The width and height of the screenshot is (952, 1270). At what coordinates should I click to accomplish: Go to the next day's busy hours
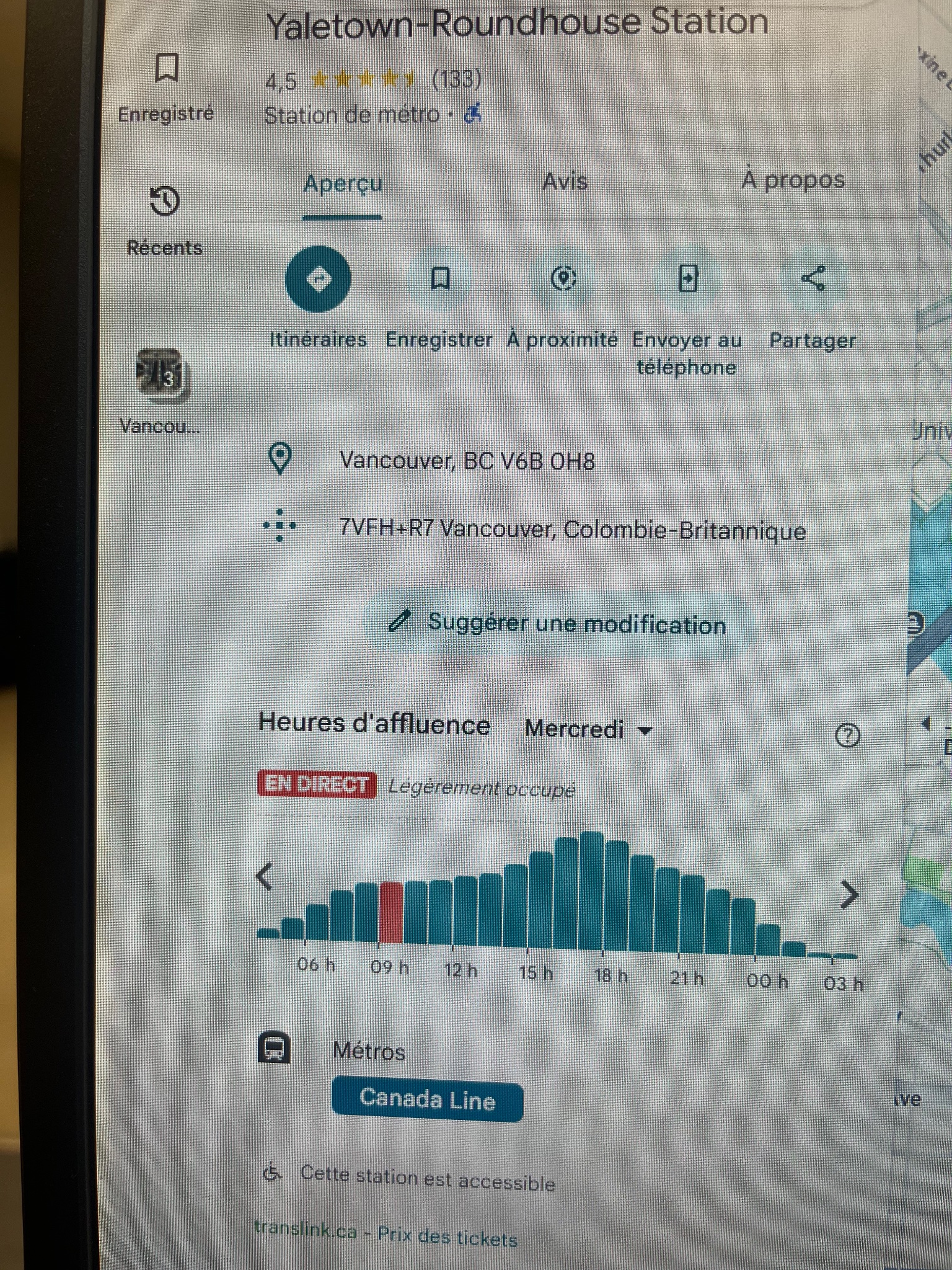[848, 894]
